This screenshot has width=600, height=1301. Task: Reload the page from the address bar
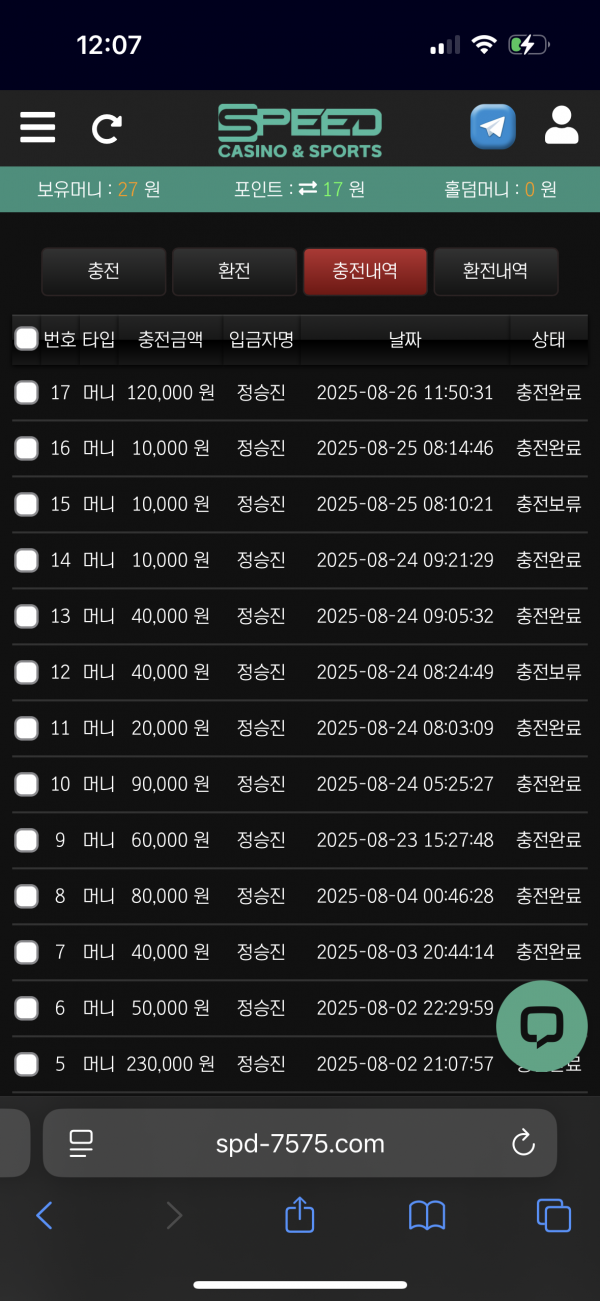coord(523,1143)
